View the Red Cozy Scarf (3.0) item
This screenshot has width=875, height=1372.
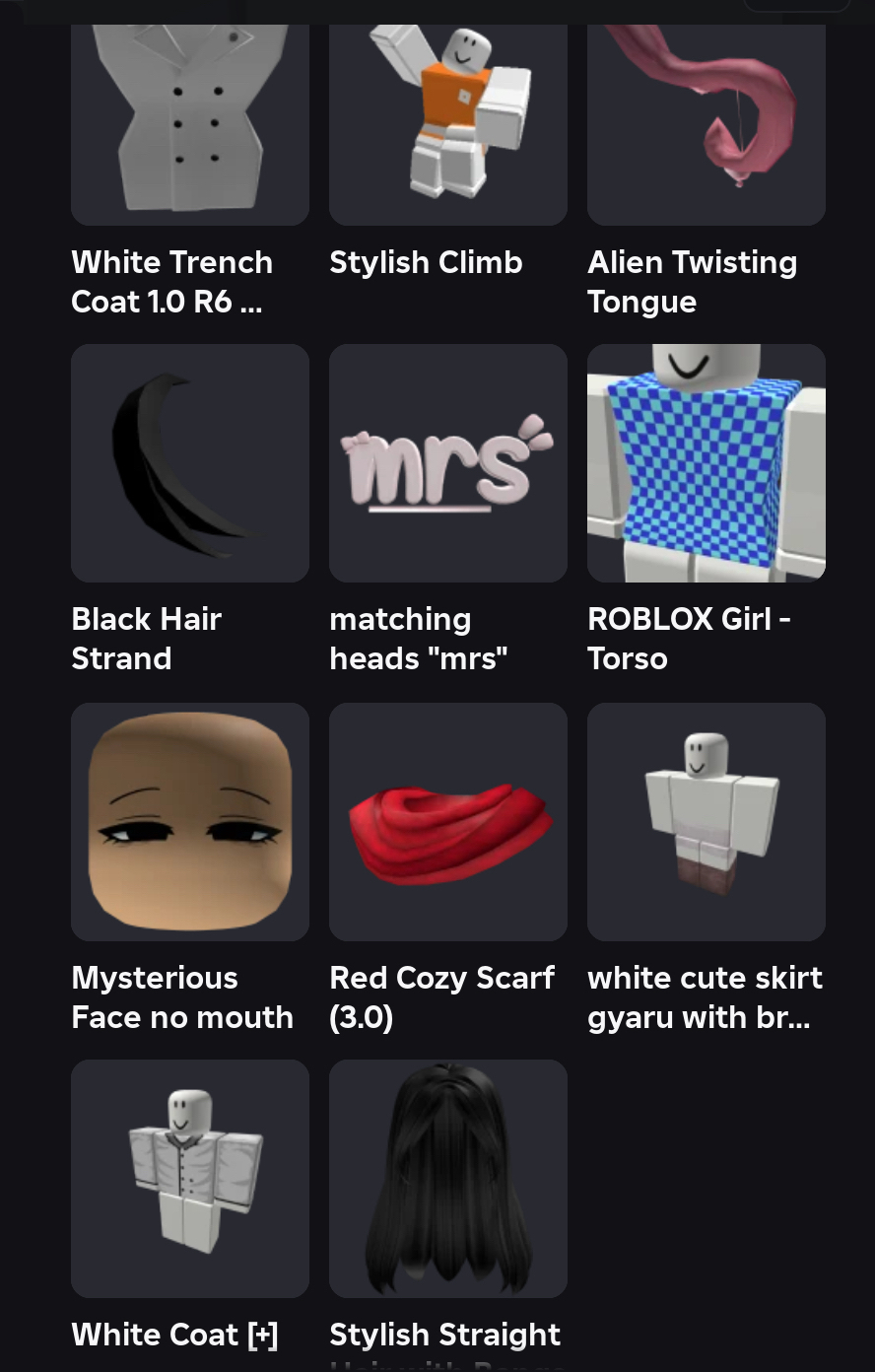[447, 821]
